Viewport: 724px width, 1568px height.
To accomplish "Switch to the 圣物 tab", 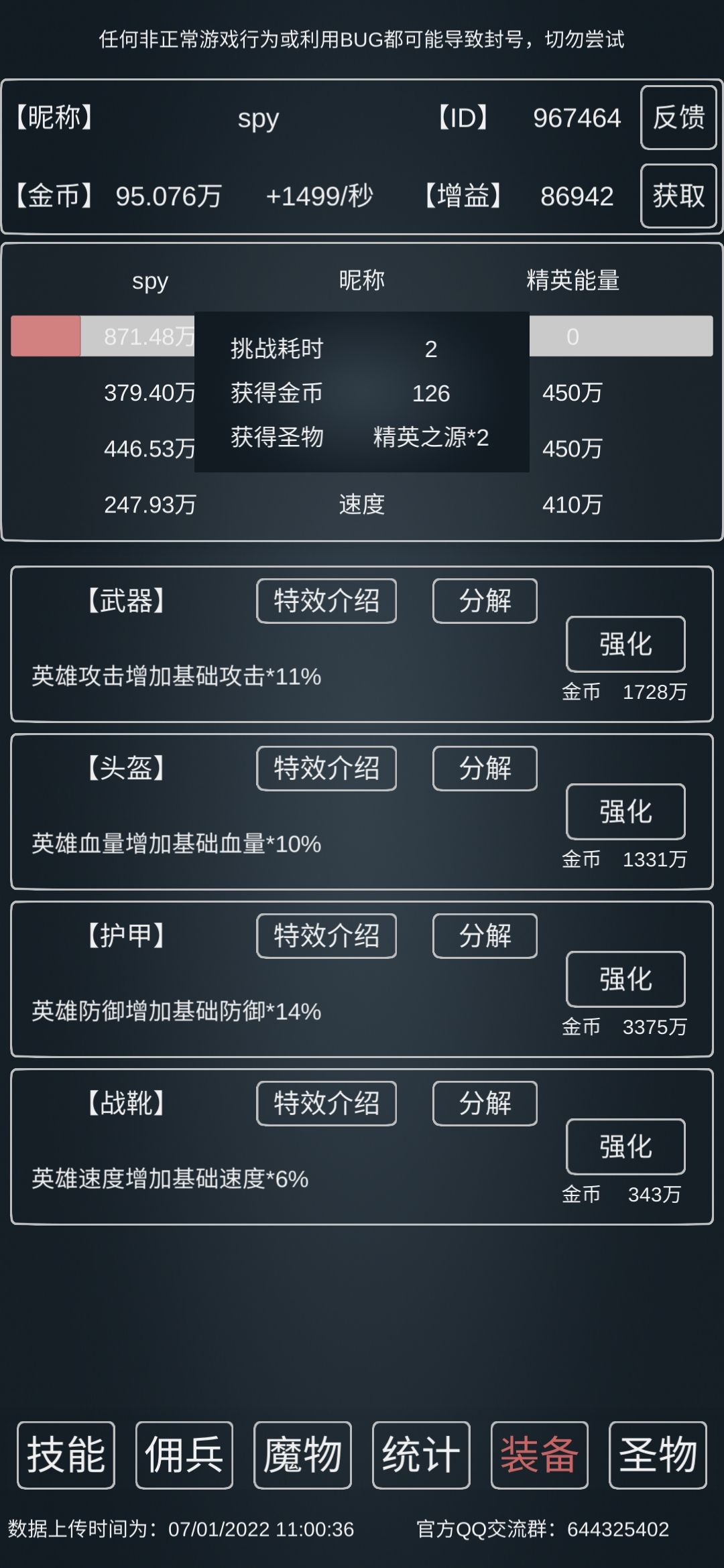I will [x=657, y=1454].
